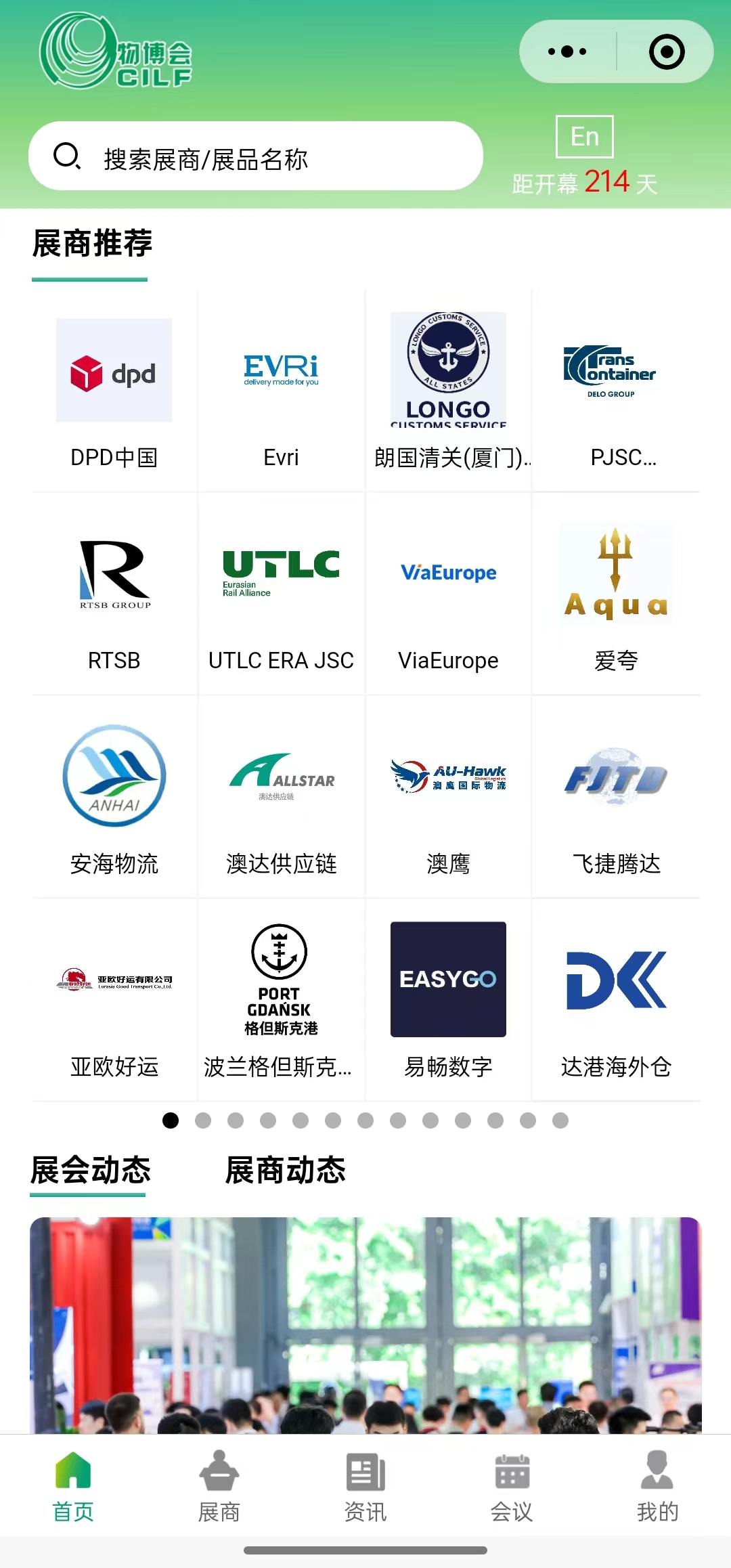Switch to the 展商动态 tab

[285, 1170]
